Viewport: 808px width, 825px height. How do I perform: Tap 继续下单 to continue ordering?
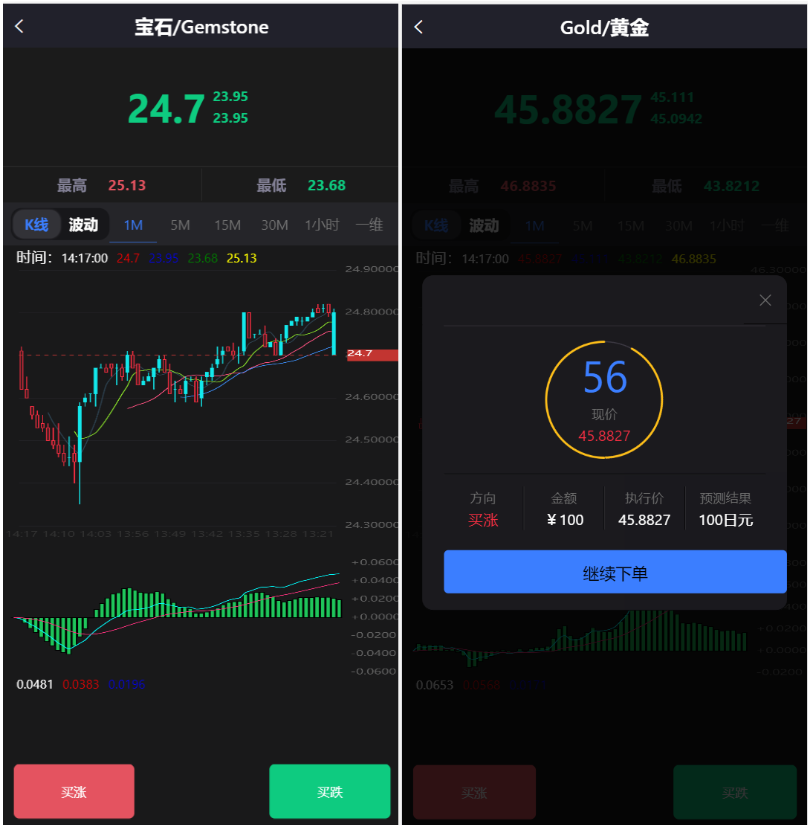[615, 572]
